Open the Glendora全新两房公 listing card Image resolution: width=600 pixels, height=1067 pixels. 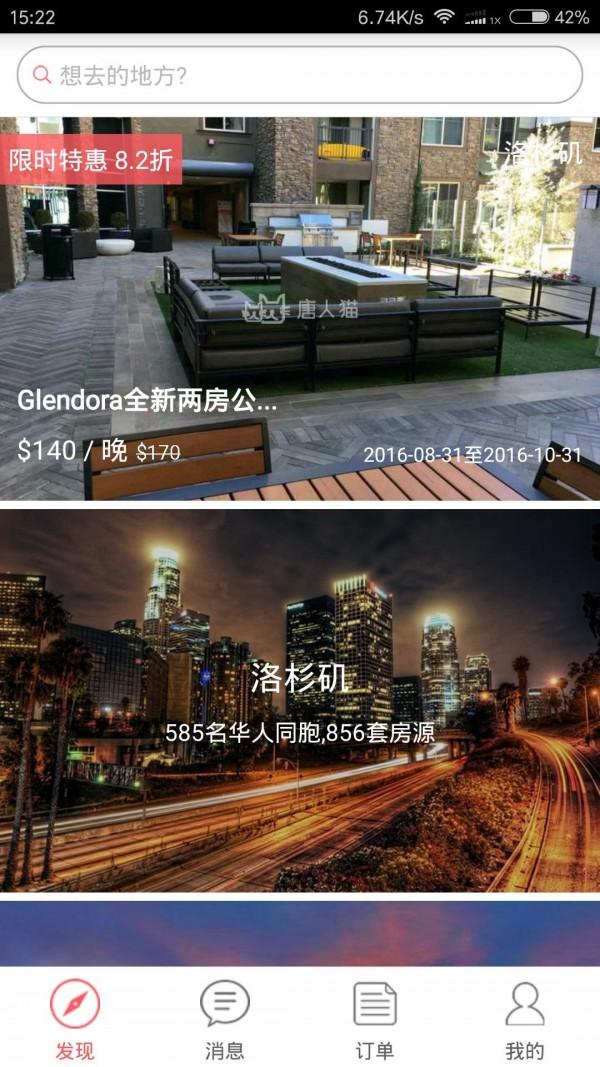click(300, 308)
